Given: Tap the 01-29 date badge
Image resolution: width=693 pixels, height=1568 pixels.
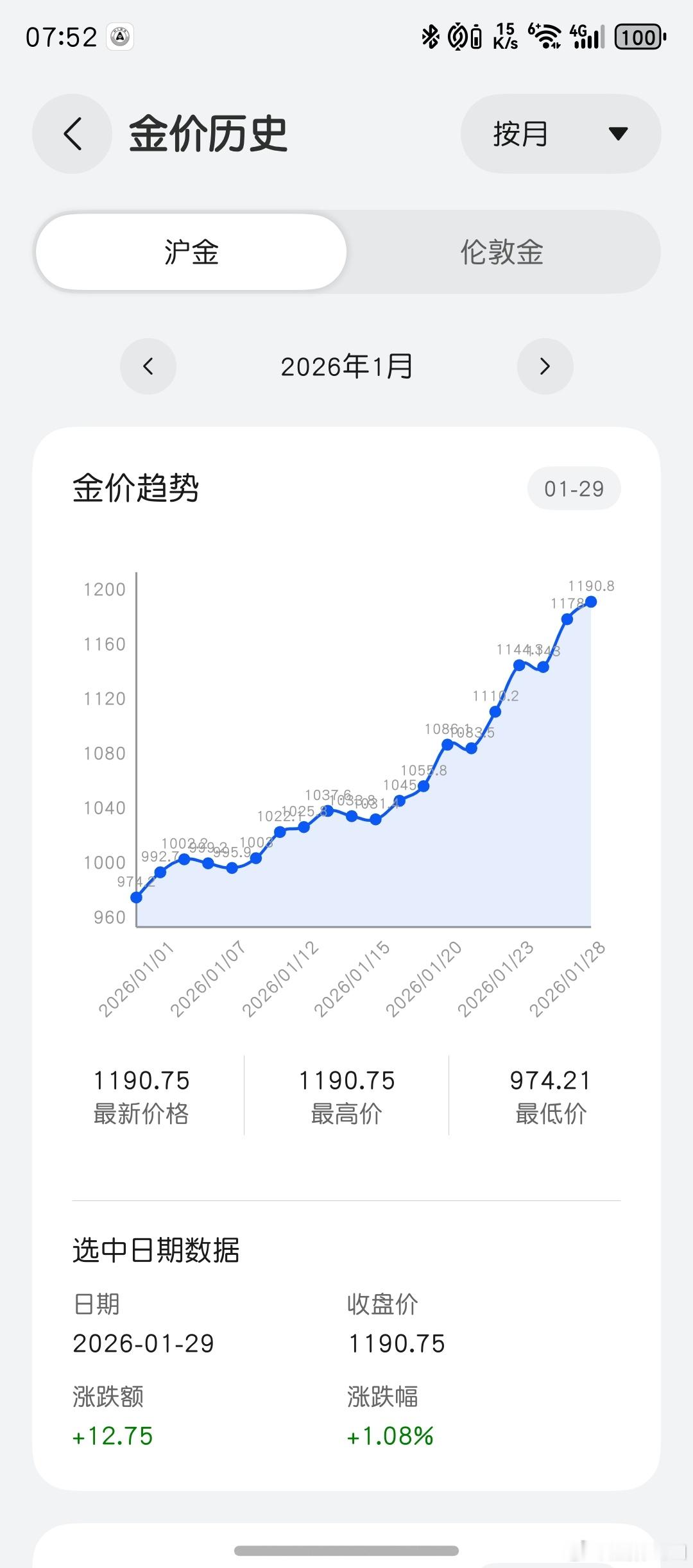Looking at the screenshot, I should tap(573, 488).
